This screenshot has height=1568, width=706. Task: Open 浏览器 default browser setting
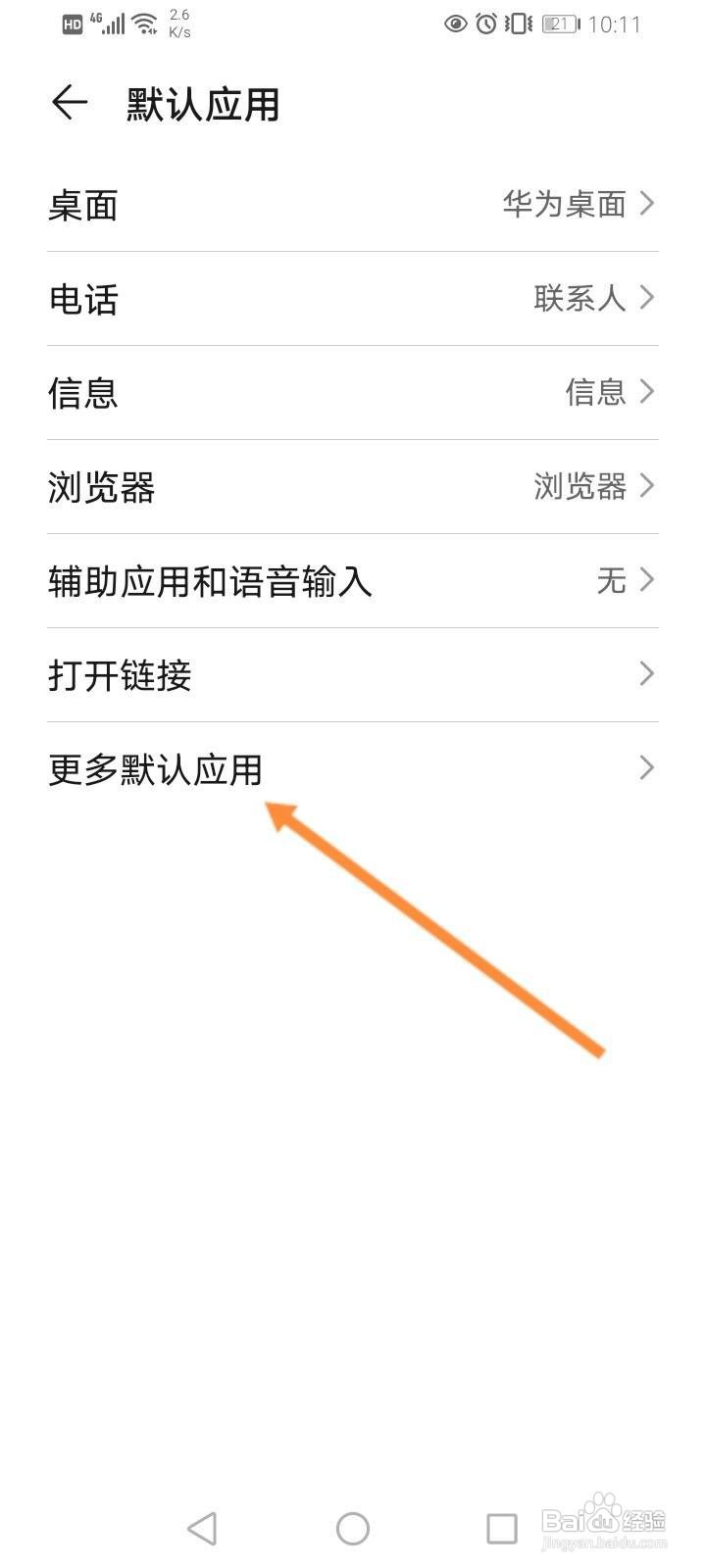click(353, 486)
